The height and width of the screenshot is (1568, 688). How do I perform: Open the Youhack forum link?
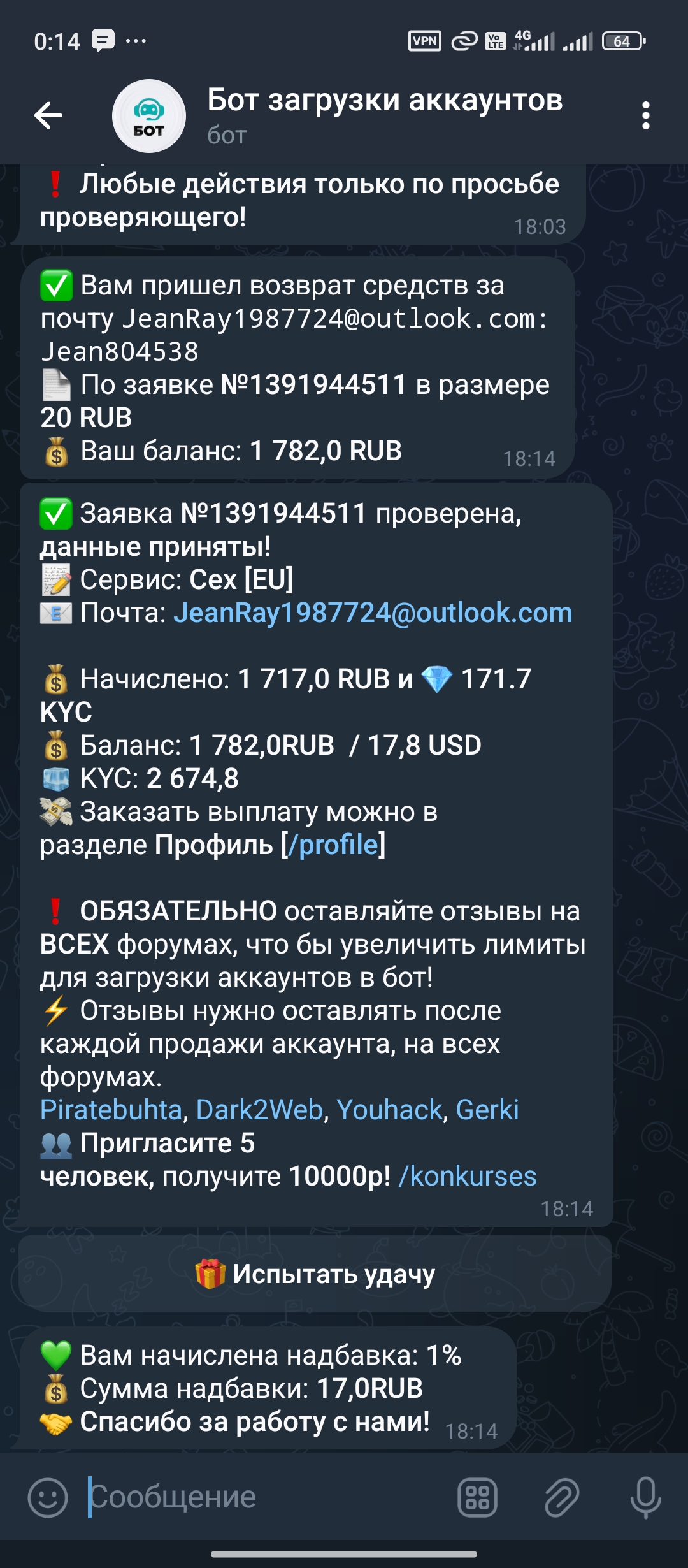[389, 1110]
